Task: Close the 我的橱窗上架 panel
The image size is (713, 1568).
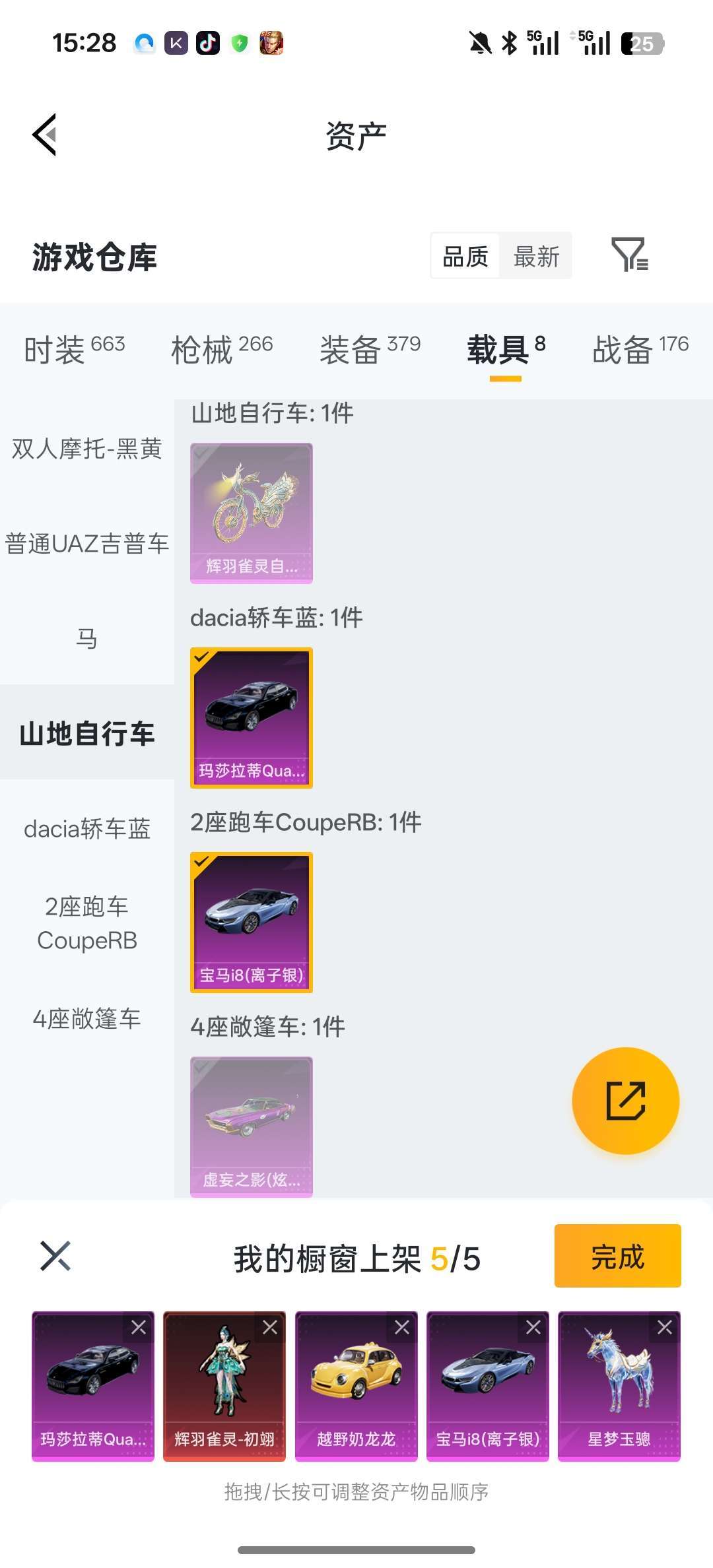Action: pyautogui.click(x=55, y=1256)
